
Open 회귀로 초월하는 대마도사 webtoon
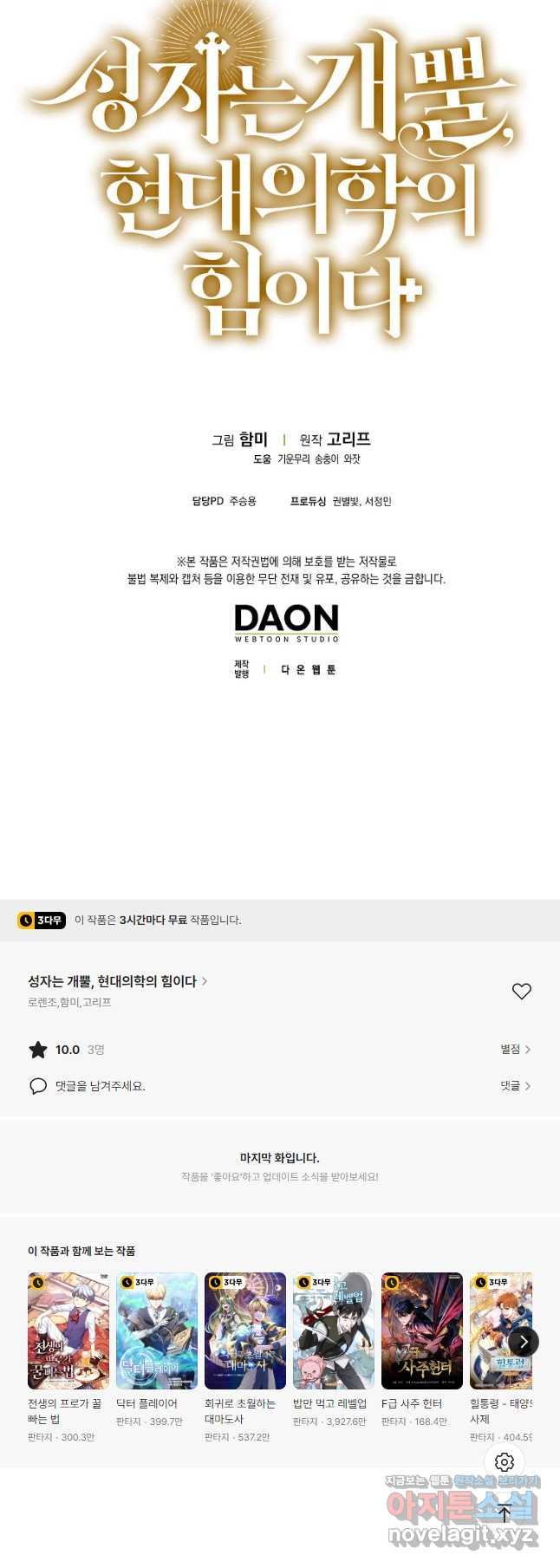click(245, 1331)
